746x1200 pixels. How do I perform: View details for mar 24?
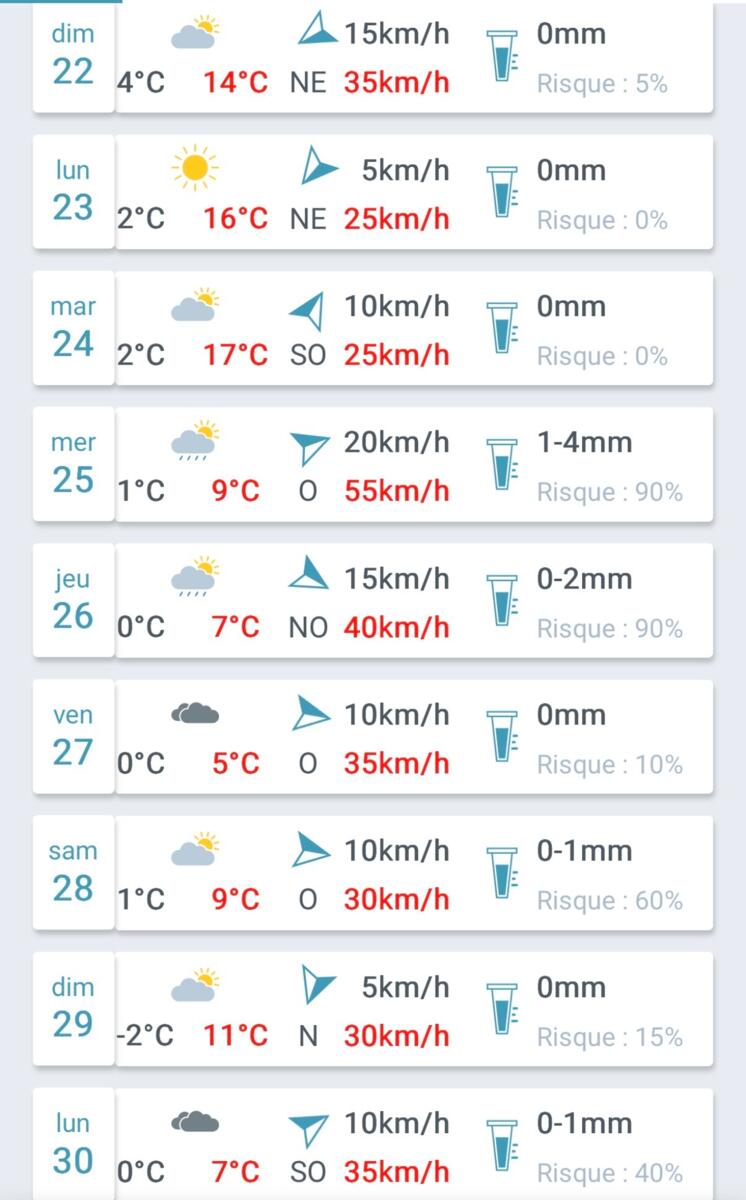pyautogui.click(x=372, y=328)
